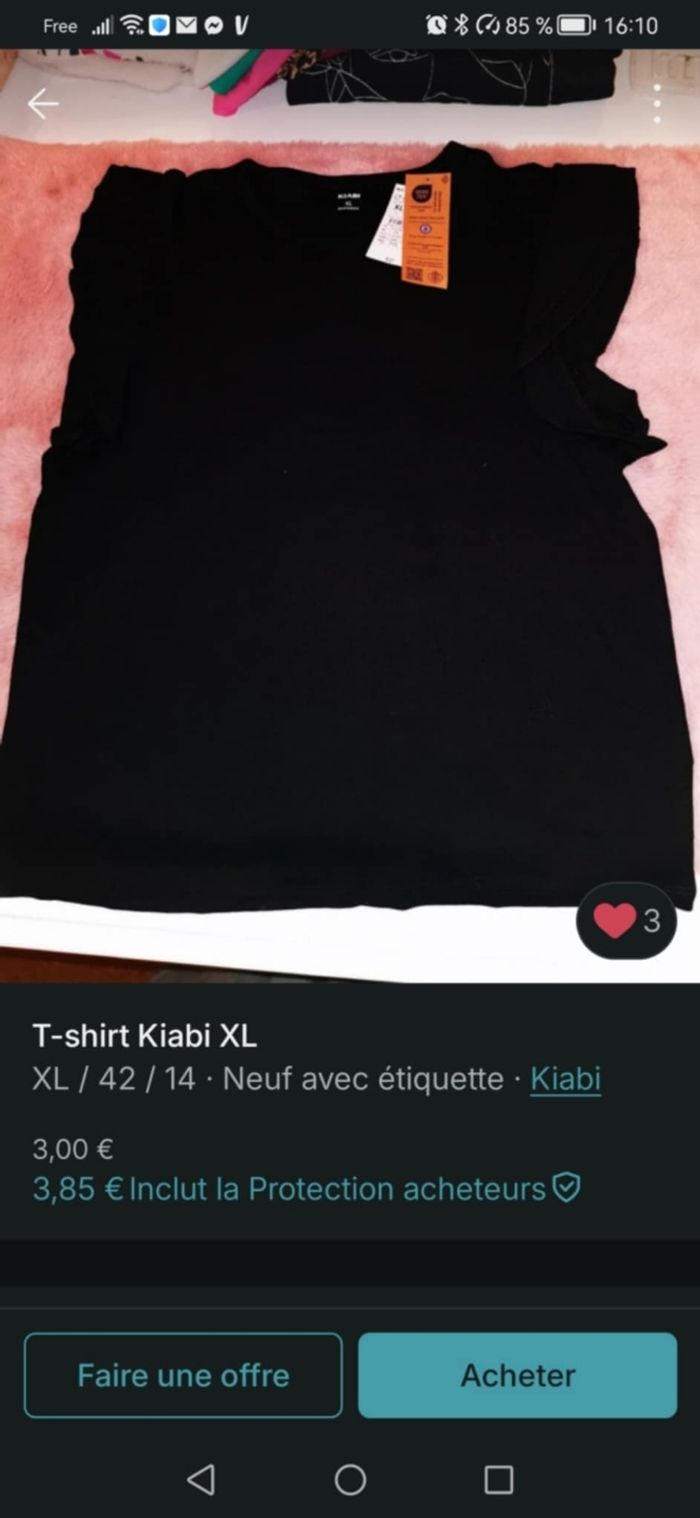Open recent apps from navigation bar

tap(498, 1479)
